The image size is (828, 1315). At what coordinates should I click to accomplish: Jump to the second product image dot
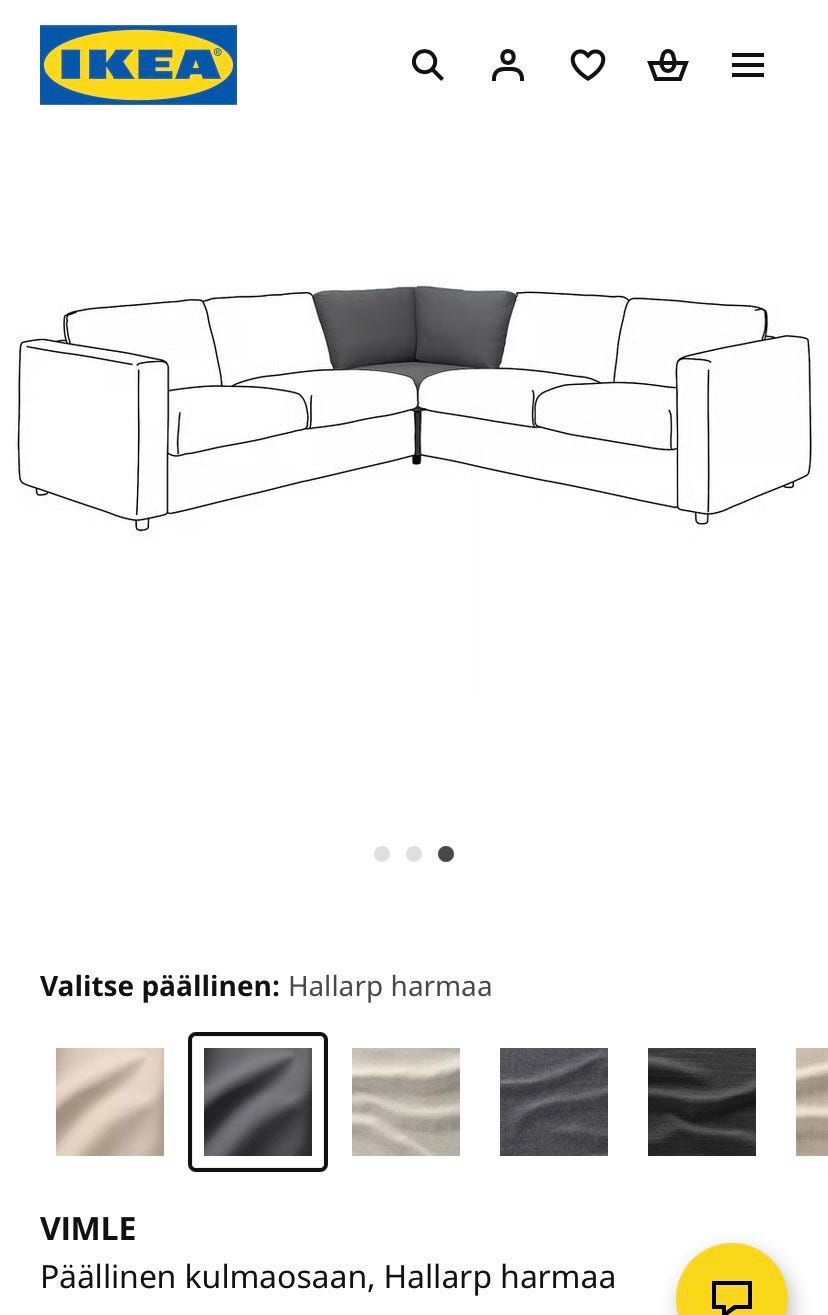pyautogui.click(x=414, y=854)
